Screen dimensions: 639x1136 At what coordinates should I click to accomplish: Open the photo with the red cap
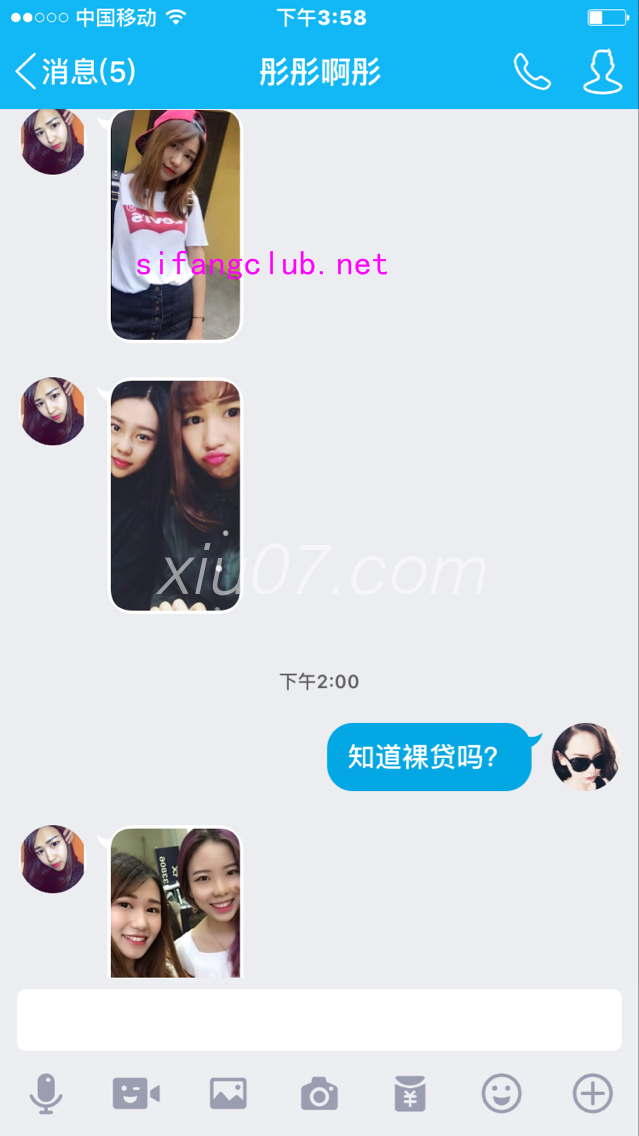coord(175,225)
